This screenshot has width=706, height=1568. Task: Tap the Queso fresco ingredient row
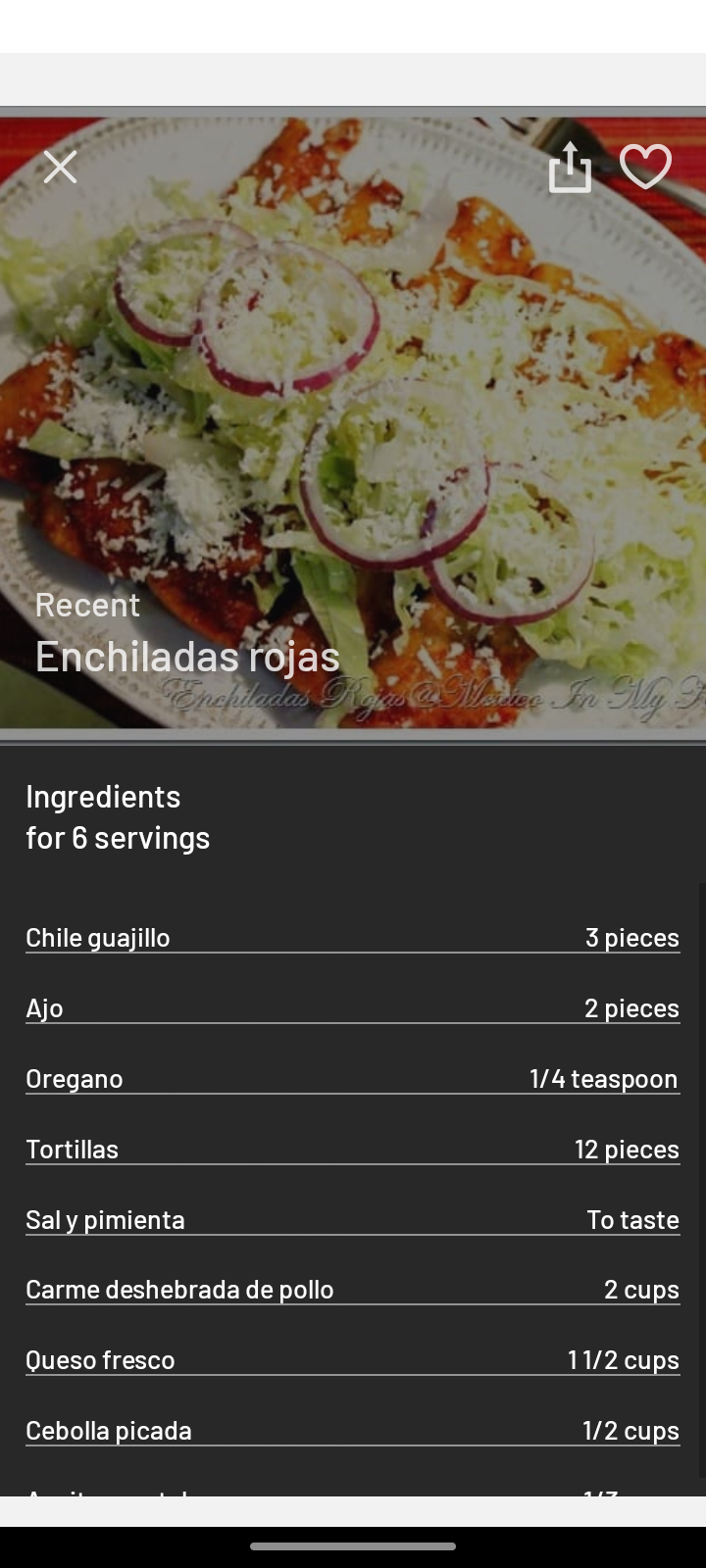(353, 1359)
